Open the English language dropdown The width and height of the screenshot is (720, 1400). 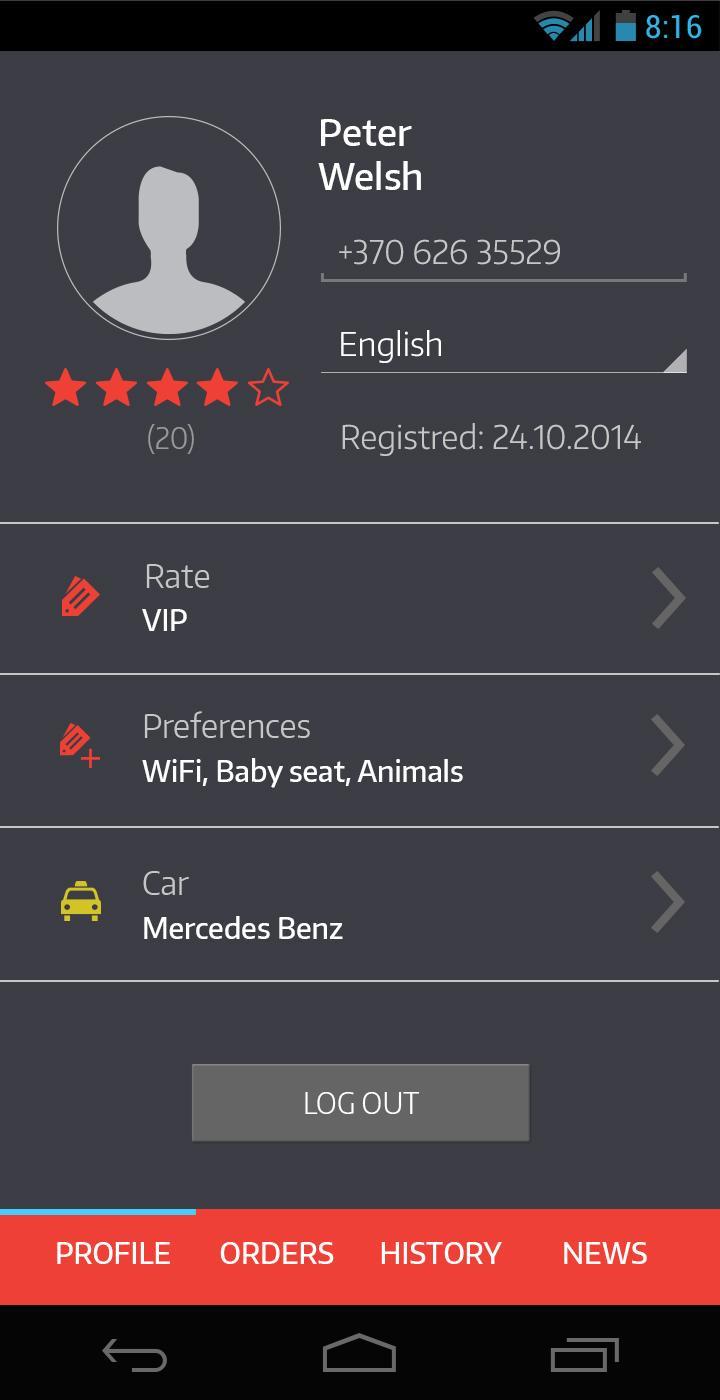click(502, 345)
